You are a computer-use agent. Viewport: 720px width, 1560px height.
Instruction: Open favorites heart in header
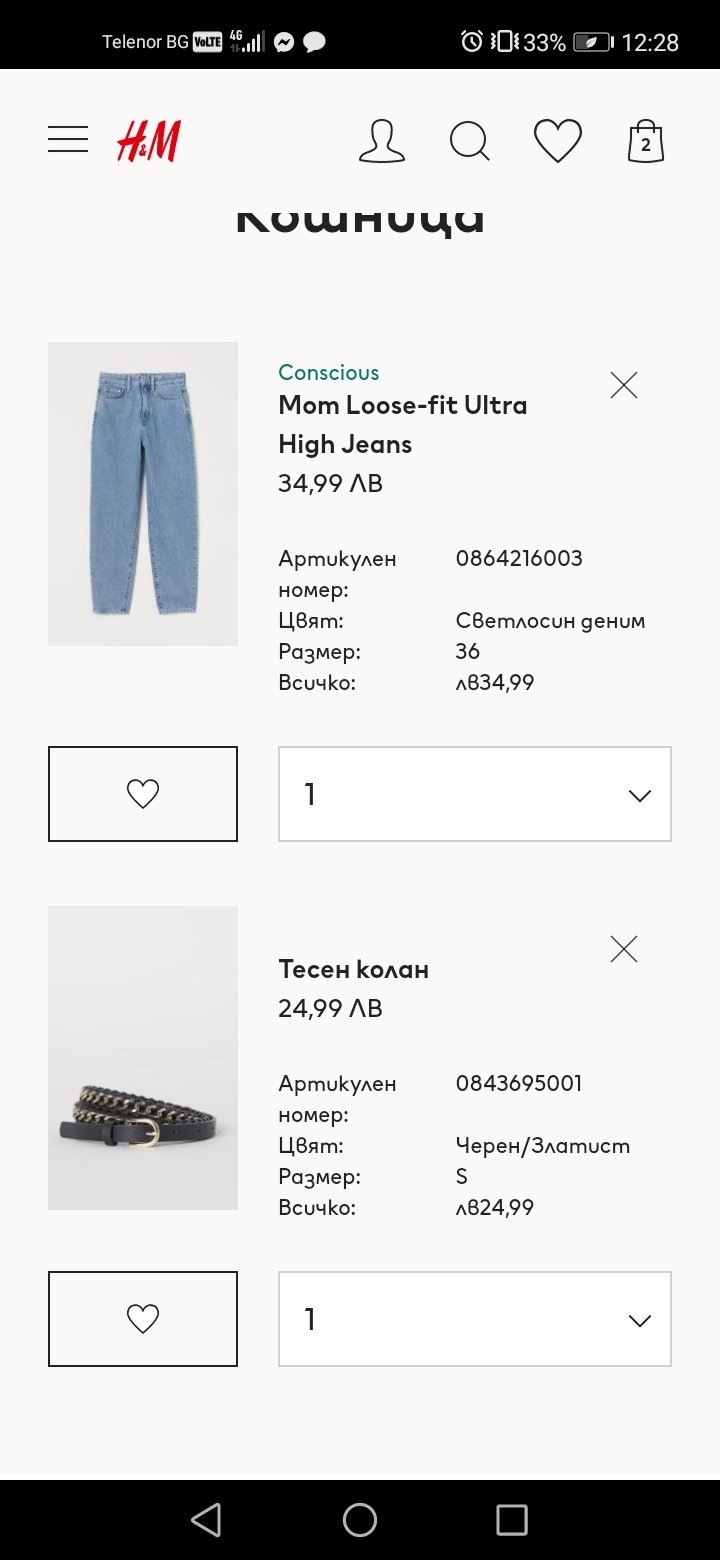(558, 141)
